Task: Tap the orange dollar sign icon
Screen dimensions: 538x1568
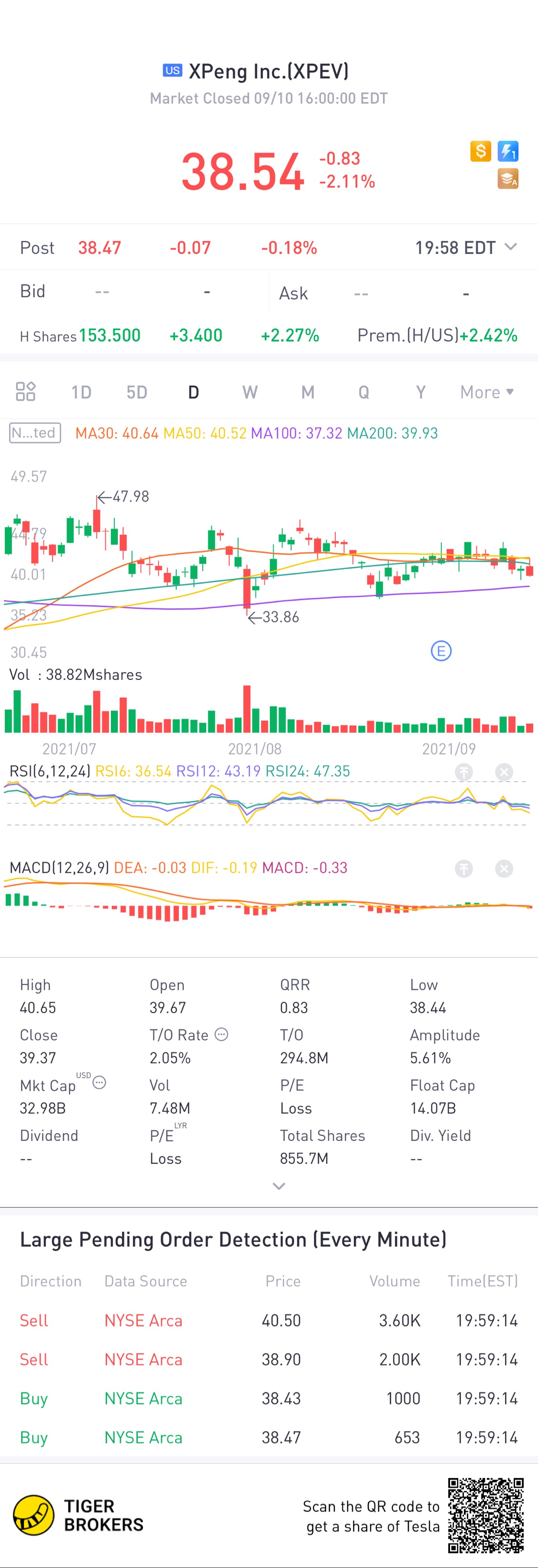Action: [x=481, y=151]
